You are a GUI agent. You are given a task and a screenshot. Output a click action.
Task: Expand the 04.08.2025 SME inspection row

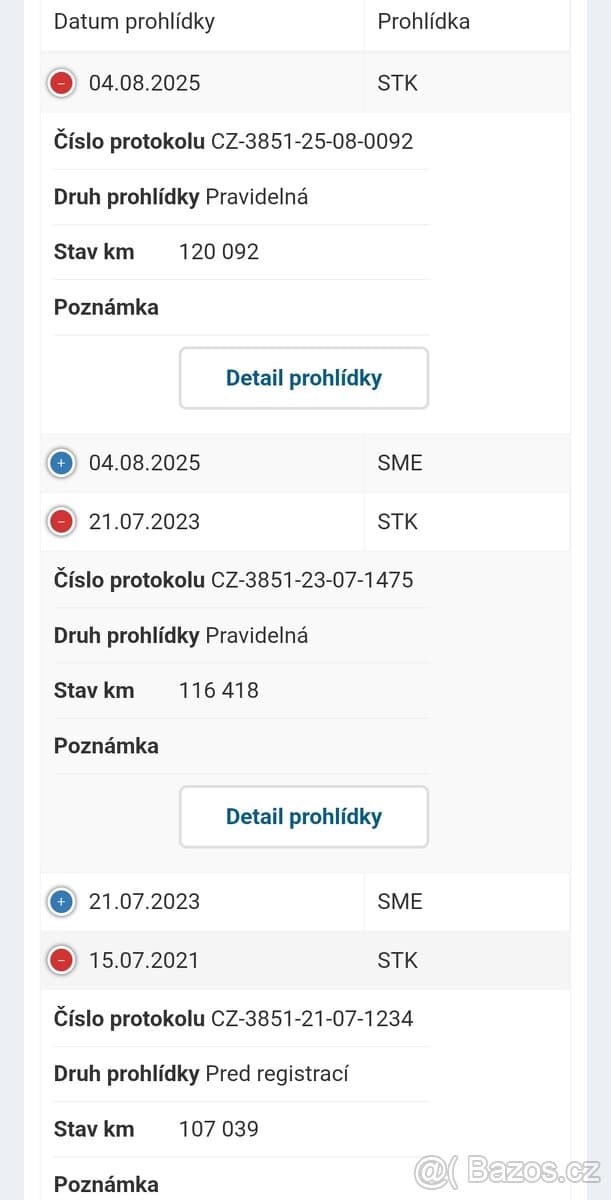coord(61,463)
